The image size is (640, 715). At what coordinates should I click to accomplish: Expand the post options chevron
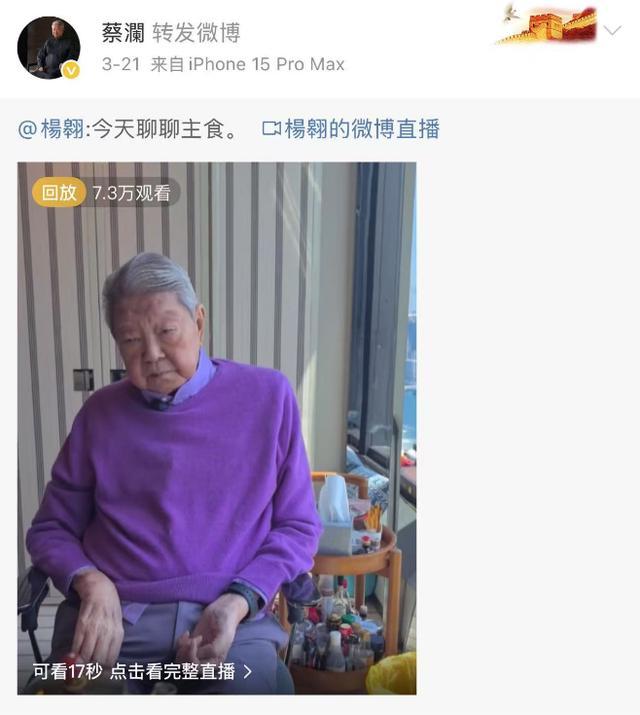pos(611,31)
